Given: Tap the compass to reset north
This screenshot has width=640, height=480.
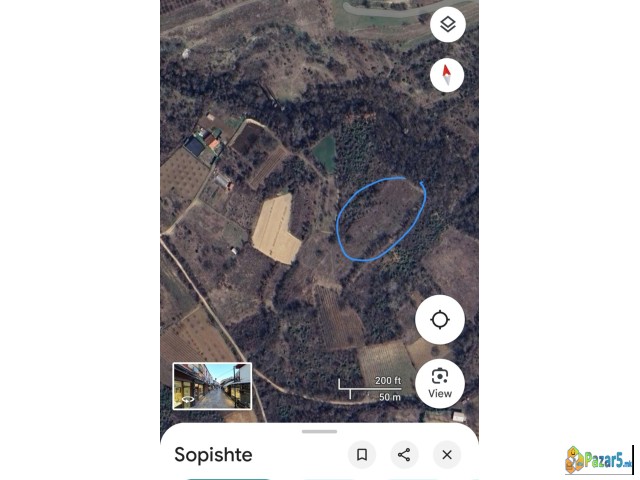Looking at the screenshot, I should pos(447,75).
